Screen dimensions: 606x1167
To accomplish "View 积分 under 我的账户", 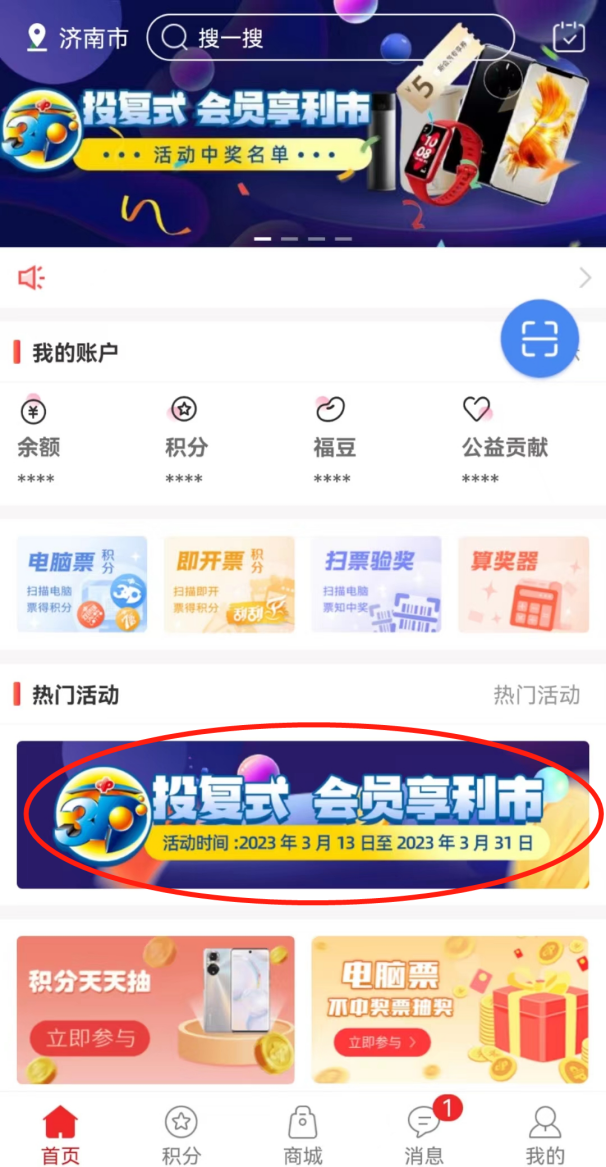I will tap(186, 439).
